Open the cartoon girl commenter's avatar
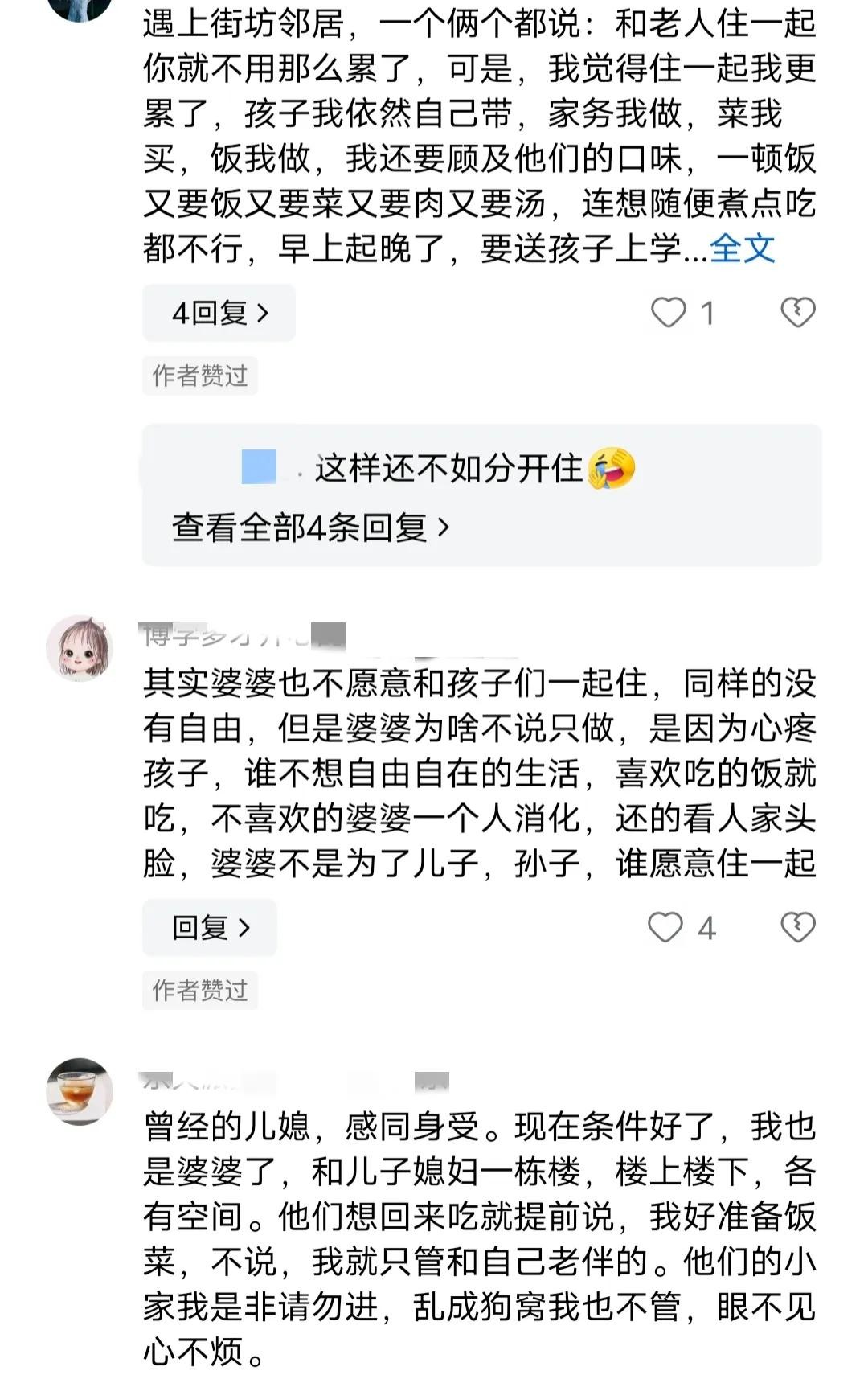This screenshot has height=1375, width=868. (79, 648)
